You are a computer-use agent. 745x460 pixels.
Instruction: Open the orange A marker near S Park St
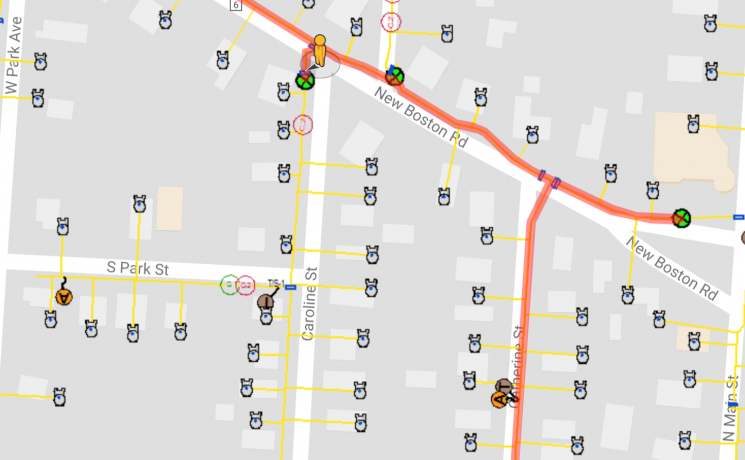click(x=64, y=295)
